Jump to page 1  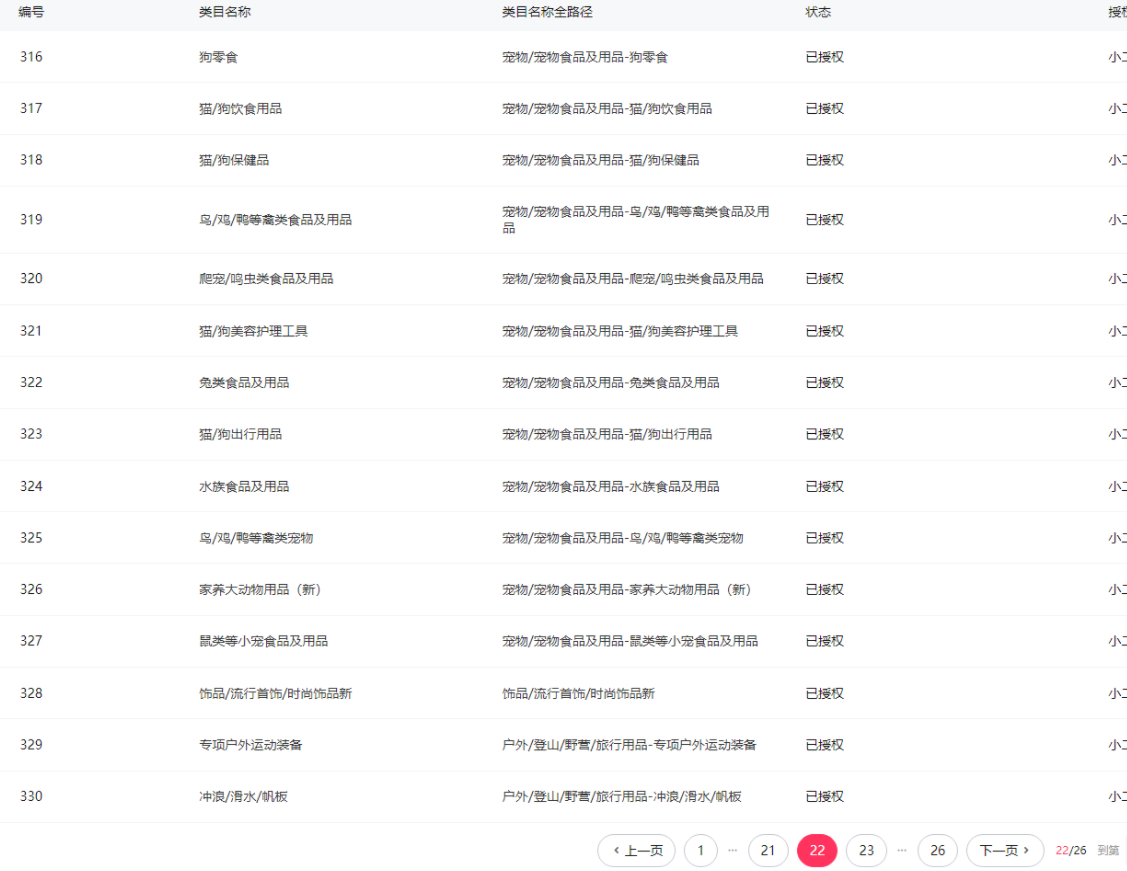[701, 850]
